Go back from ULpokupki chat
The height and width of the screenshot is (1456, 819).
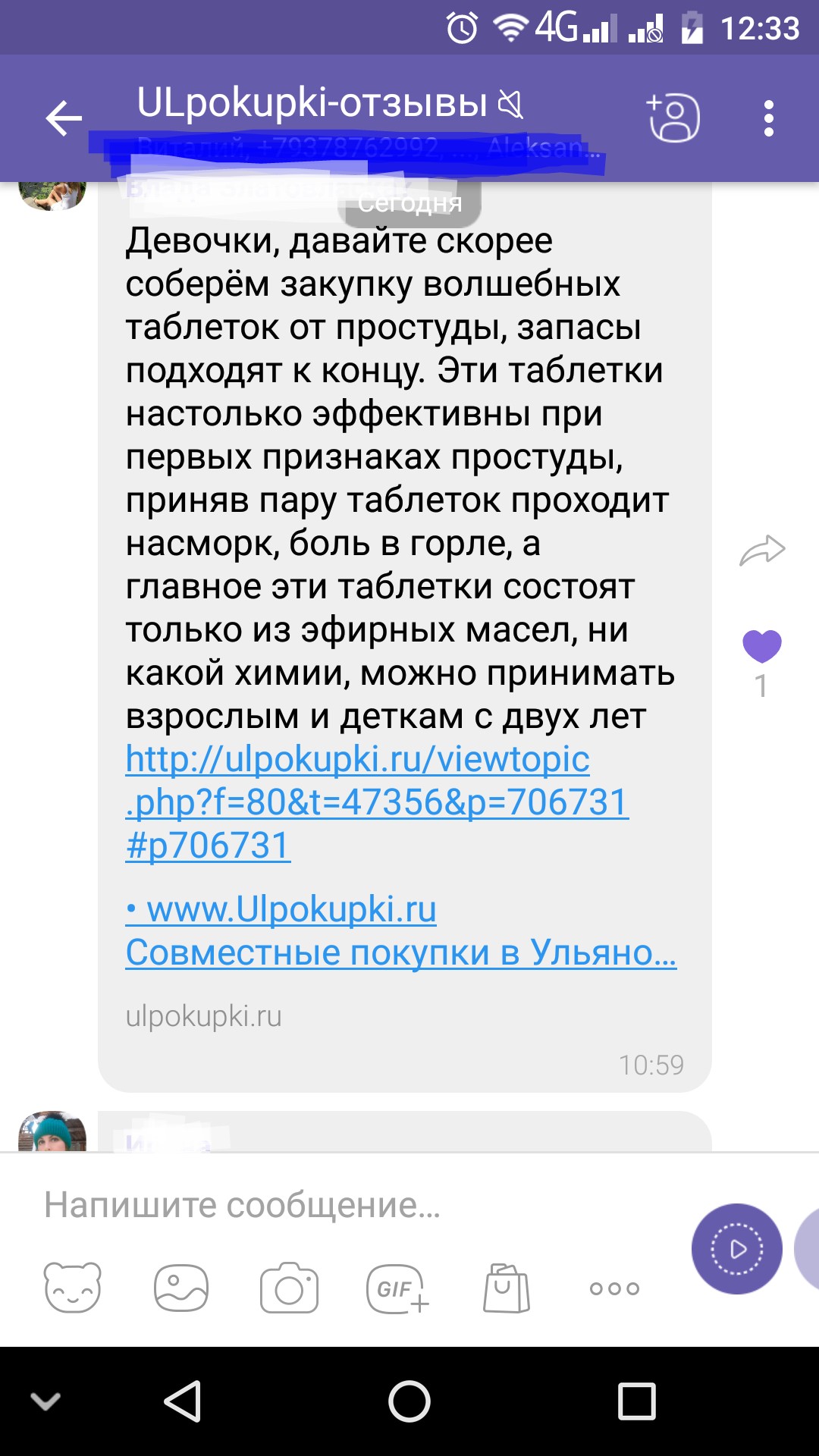point(64,118)
